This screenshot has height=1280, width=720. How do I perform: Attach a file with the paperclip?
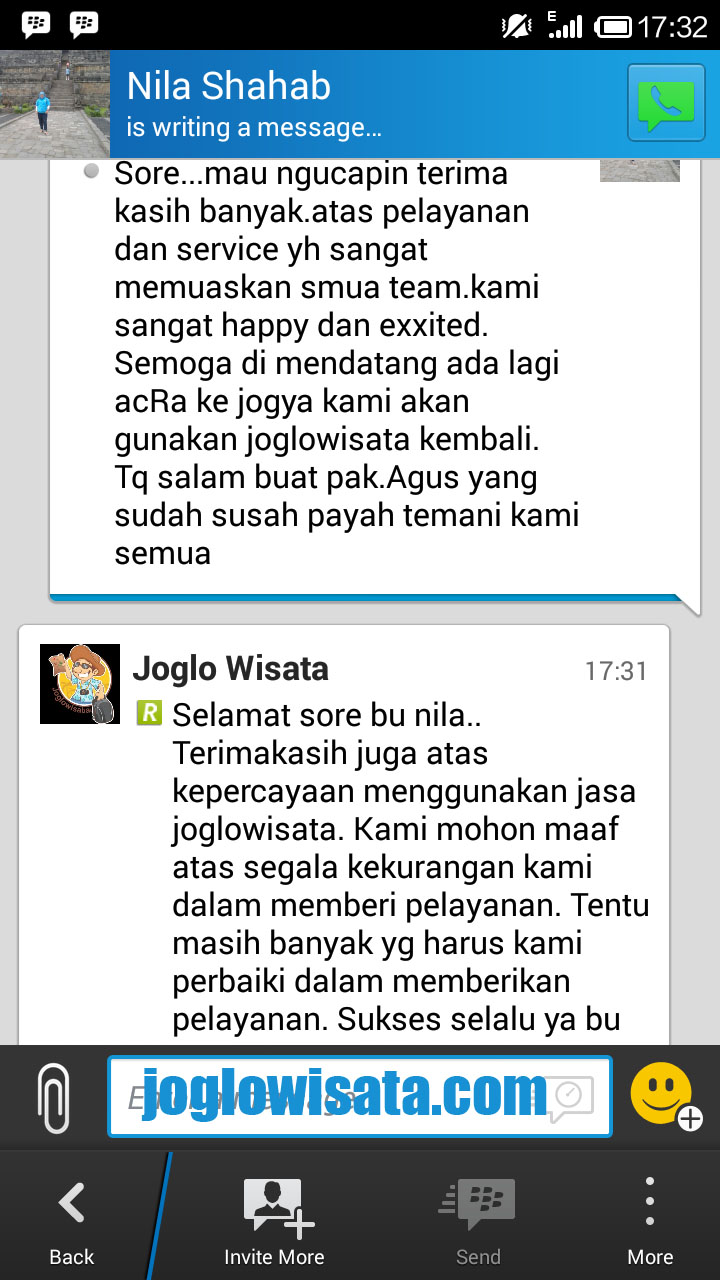[x=53, y=1097]
